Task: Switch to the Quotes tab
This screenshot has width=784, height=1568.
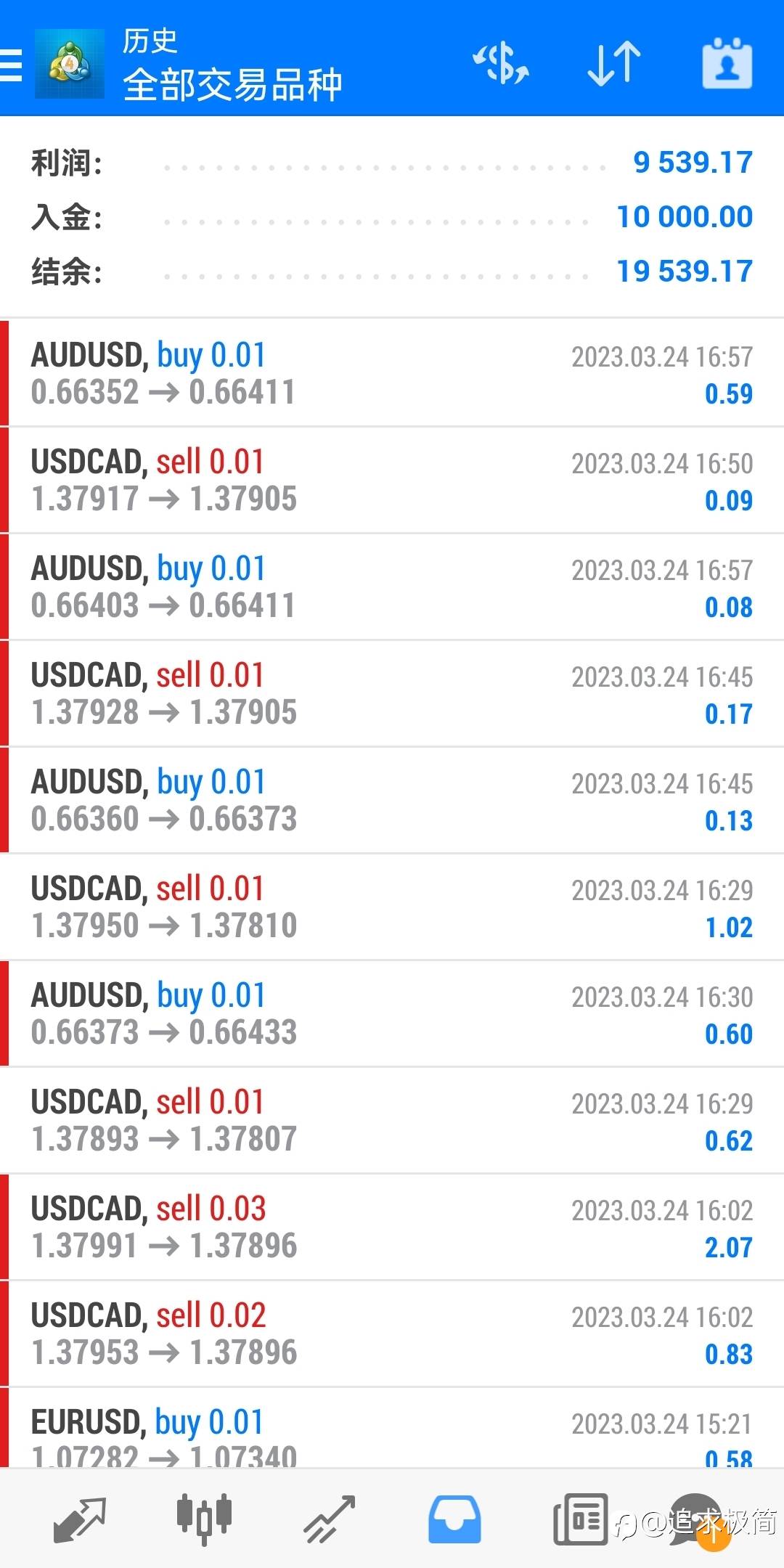Action: [x=80, y=1519]
